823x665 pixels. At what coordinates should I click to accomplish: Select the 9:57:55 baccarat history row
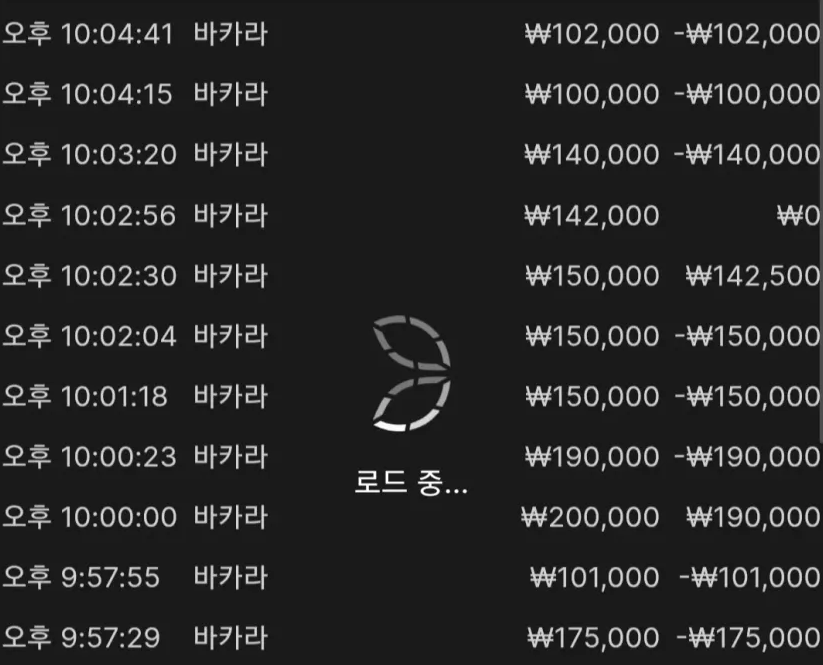point(410,577)
